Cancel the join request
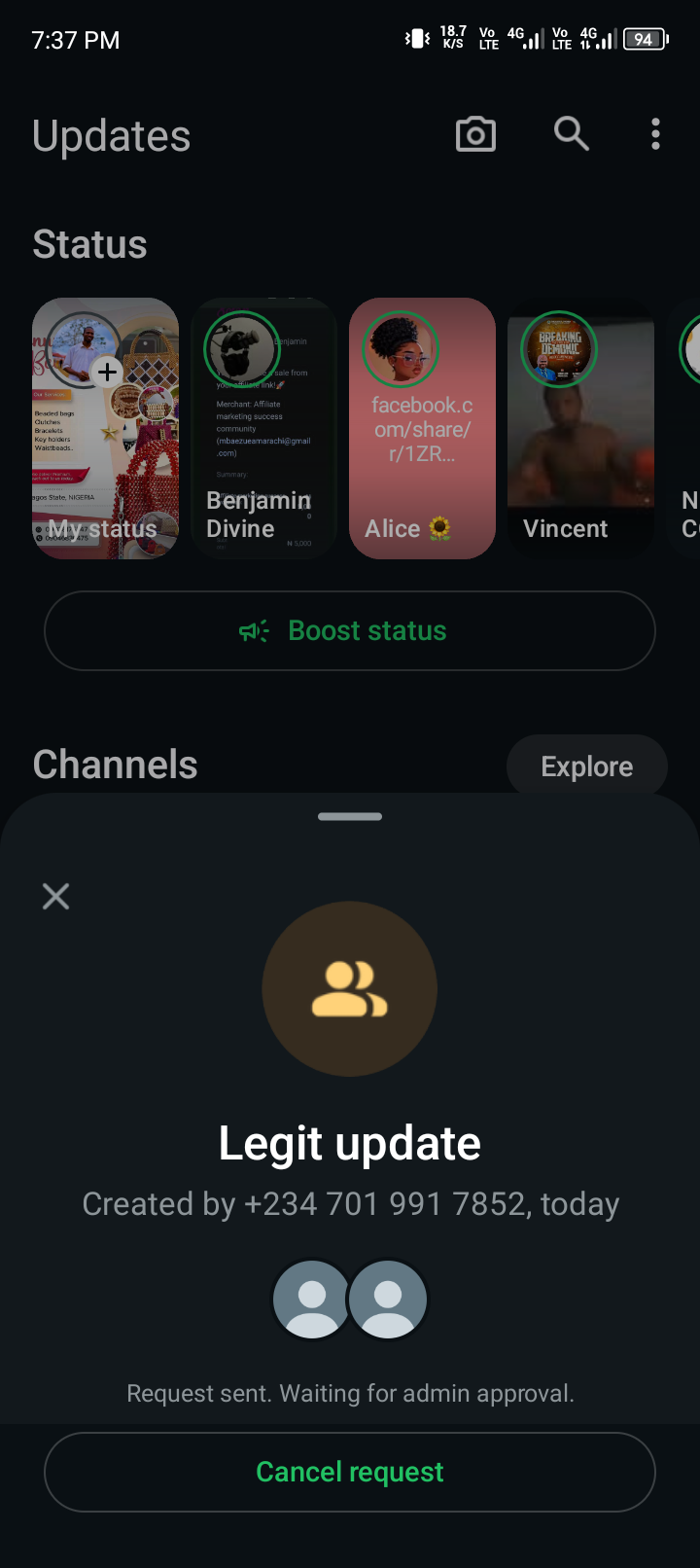This screenshot has height=1568, width=700. (350, 1472)
